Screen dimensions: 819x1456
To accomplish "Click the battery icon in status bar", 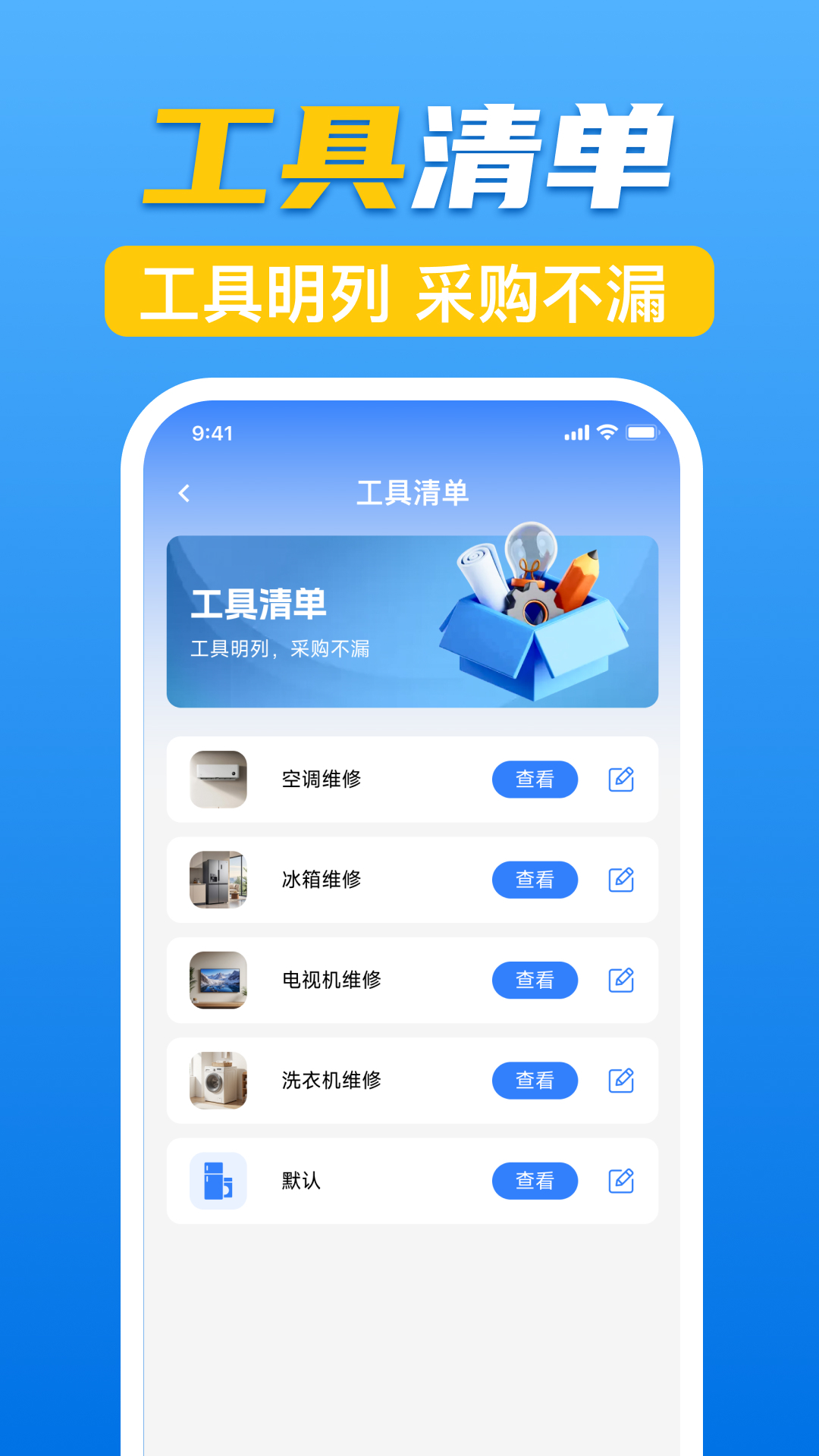I will click(642, 431).
